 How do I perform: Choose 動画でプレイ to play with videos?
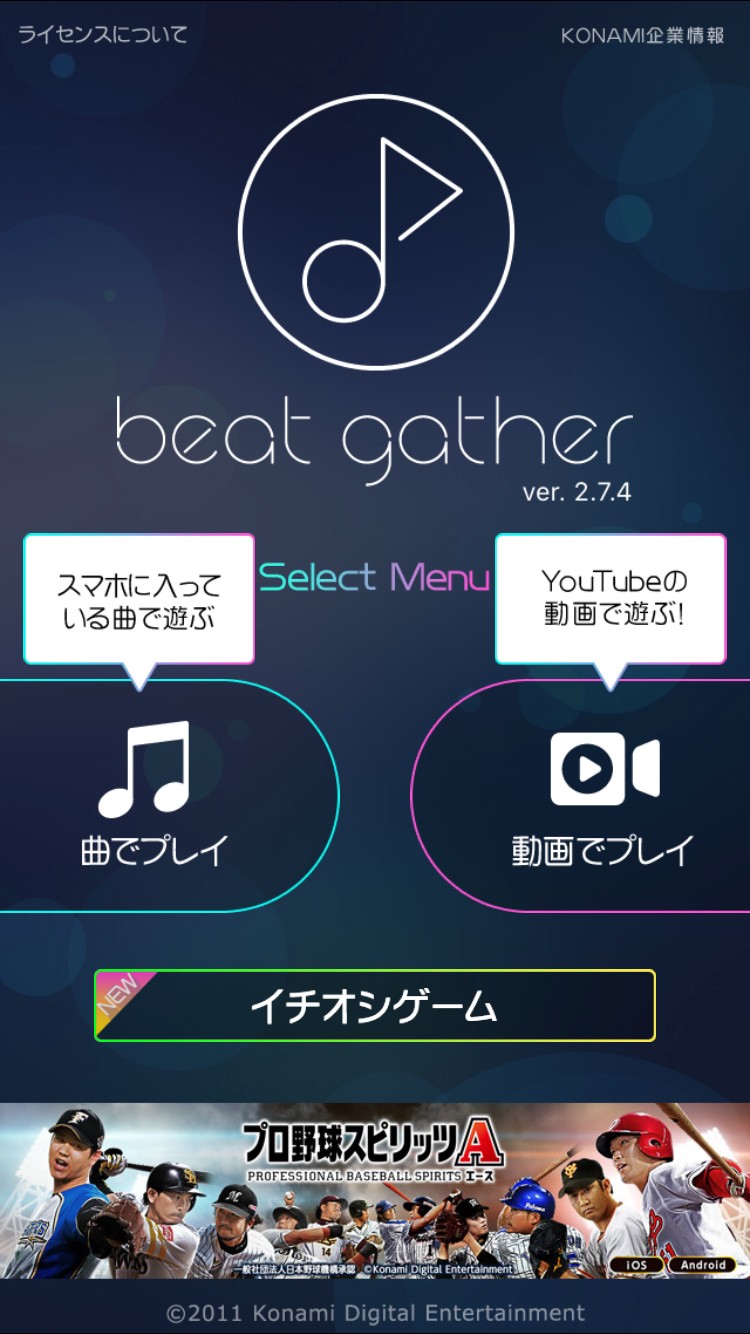582,796
